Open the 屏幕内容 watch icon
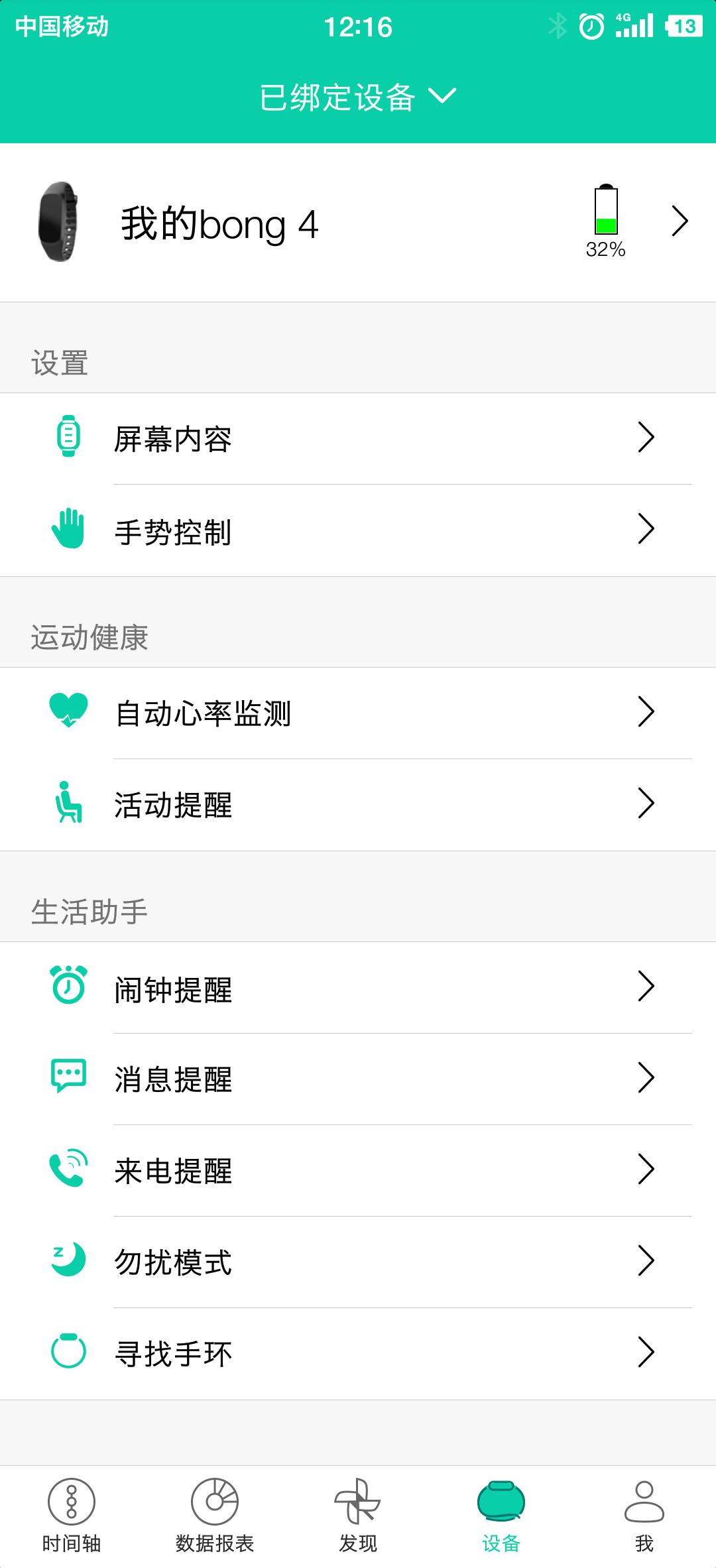 66,437
